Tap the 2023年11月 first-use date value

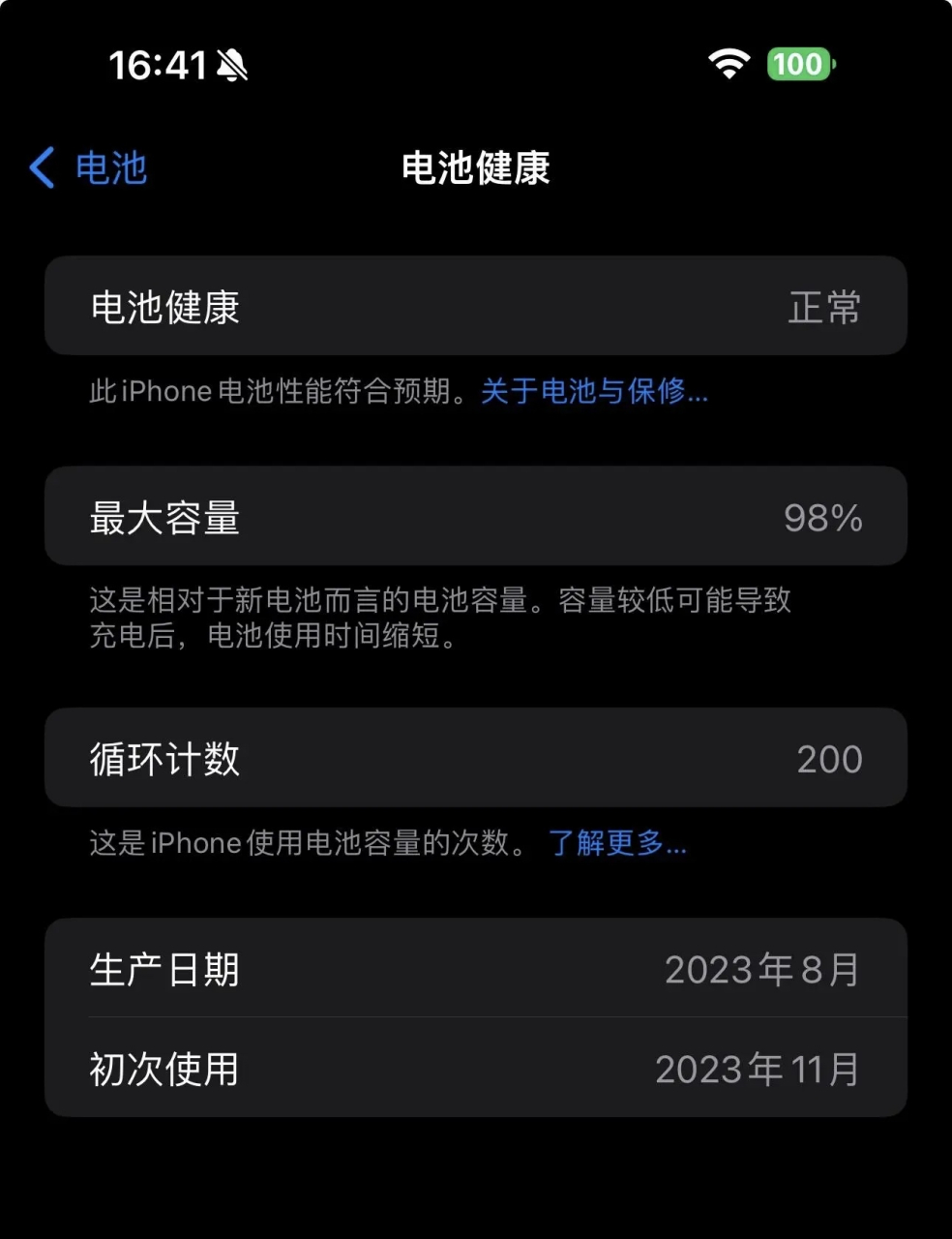[x=758, y=1070]
